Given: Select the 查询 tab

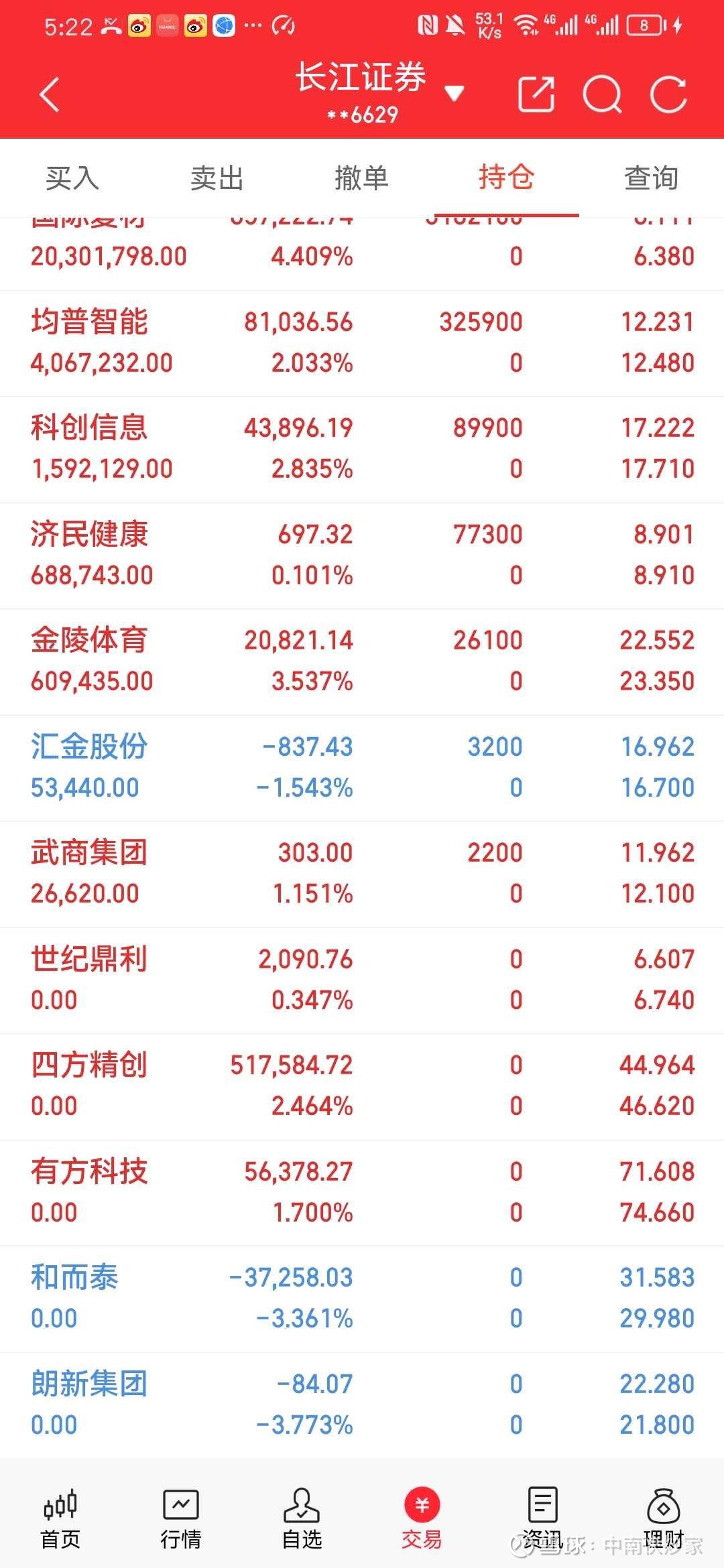Looking at the screenshot, I should click(x=652, y=178).
